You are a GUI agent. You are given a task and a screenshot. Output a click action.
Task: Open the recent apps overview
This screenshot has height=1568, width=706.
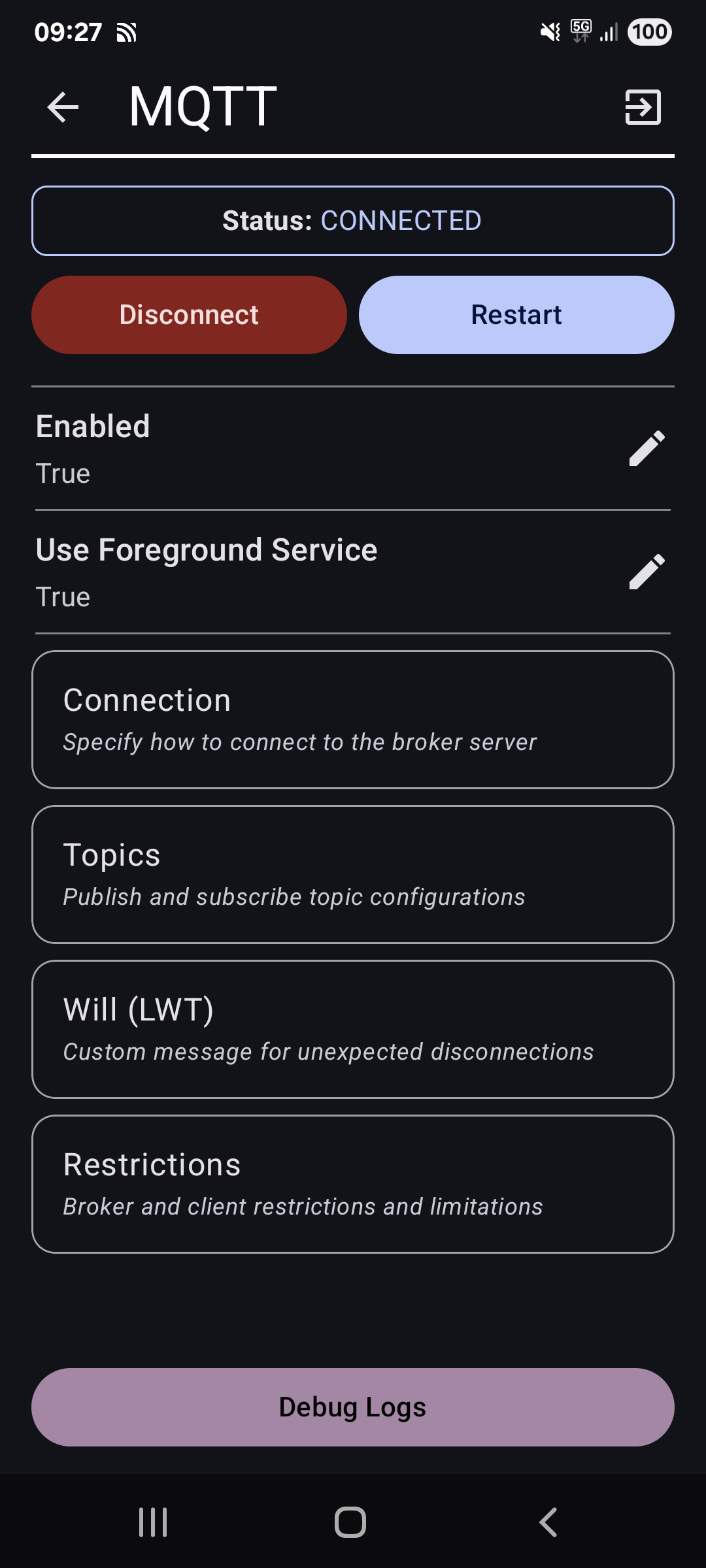coord(153,1522)
